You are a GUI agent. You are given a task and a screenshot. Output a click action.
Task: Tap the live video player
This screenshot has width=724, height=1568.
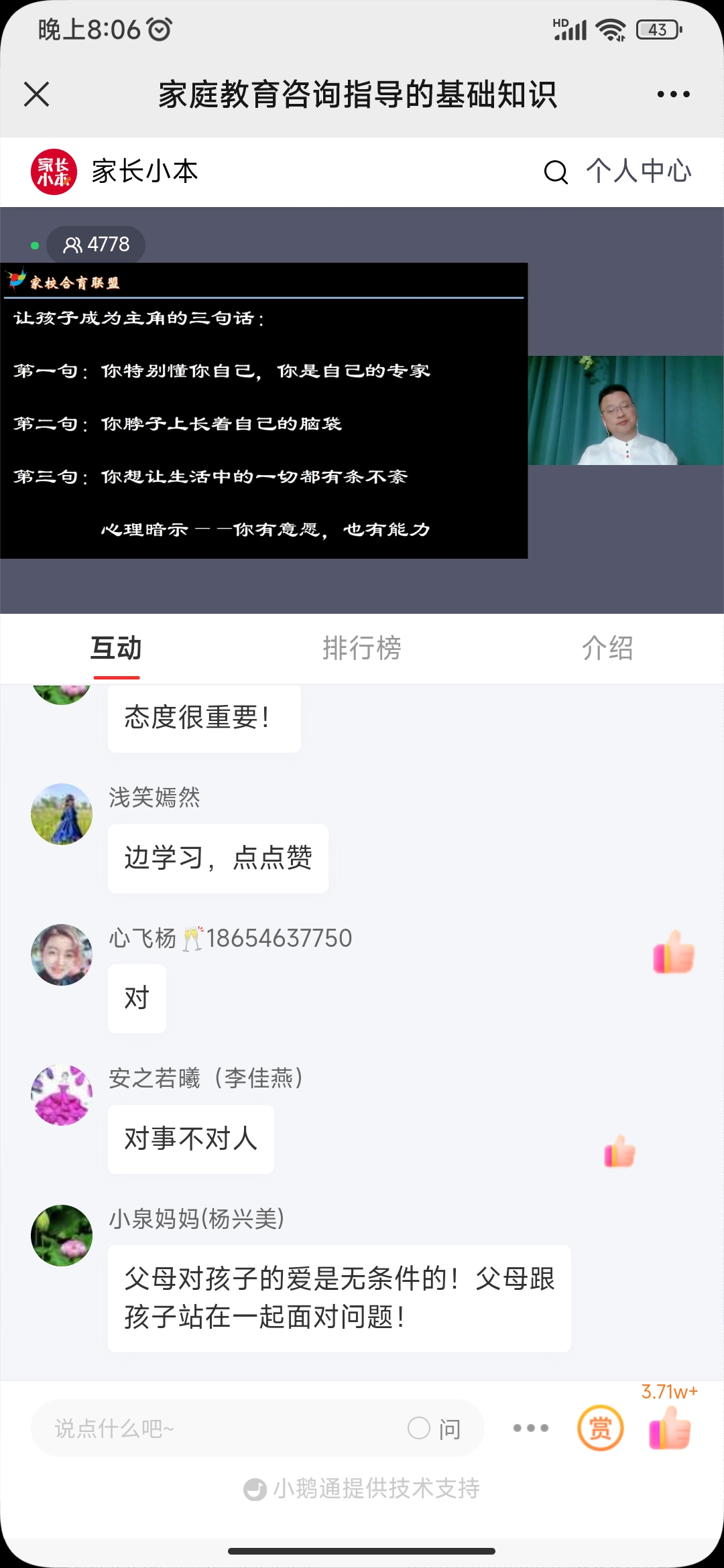click(x=362, y=410)
